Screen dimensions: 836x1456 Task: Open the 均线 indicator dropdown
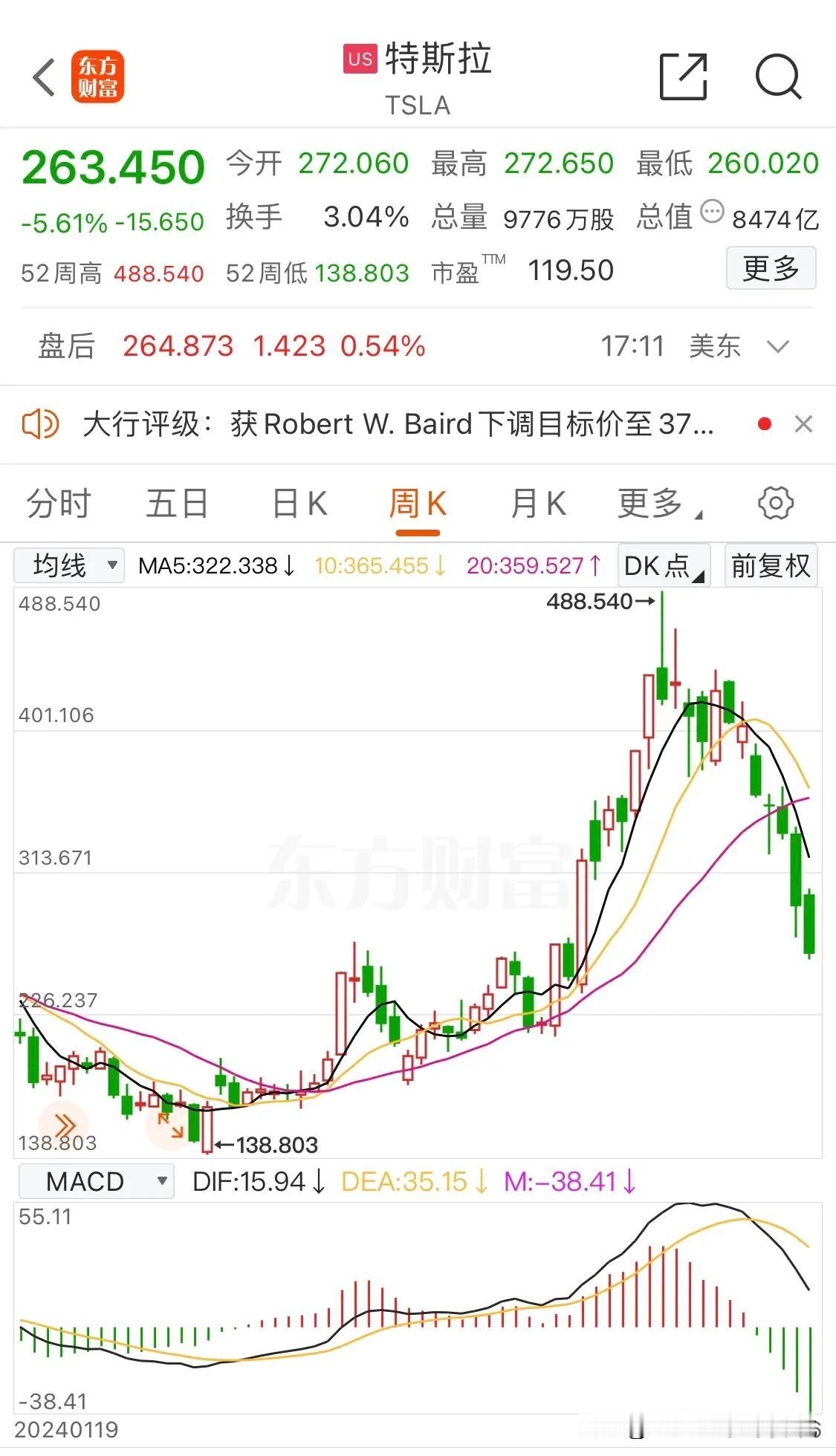pos(69,566)
